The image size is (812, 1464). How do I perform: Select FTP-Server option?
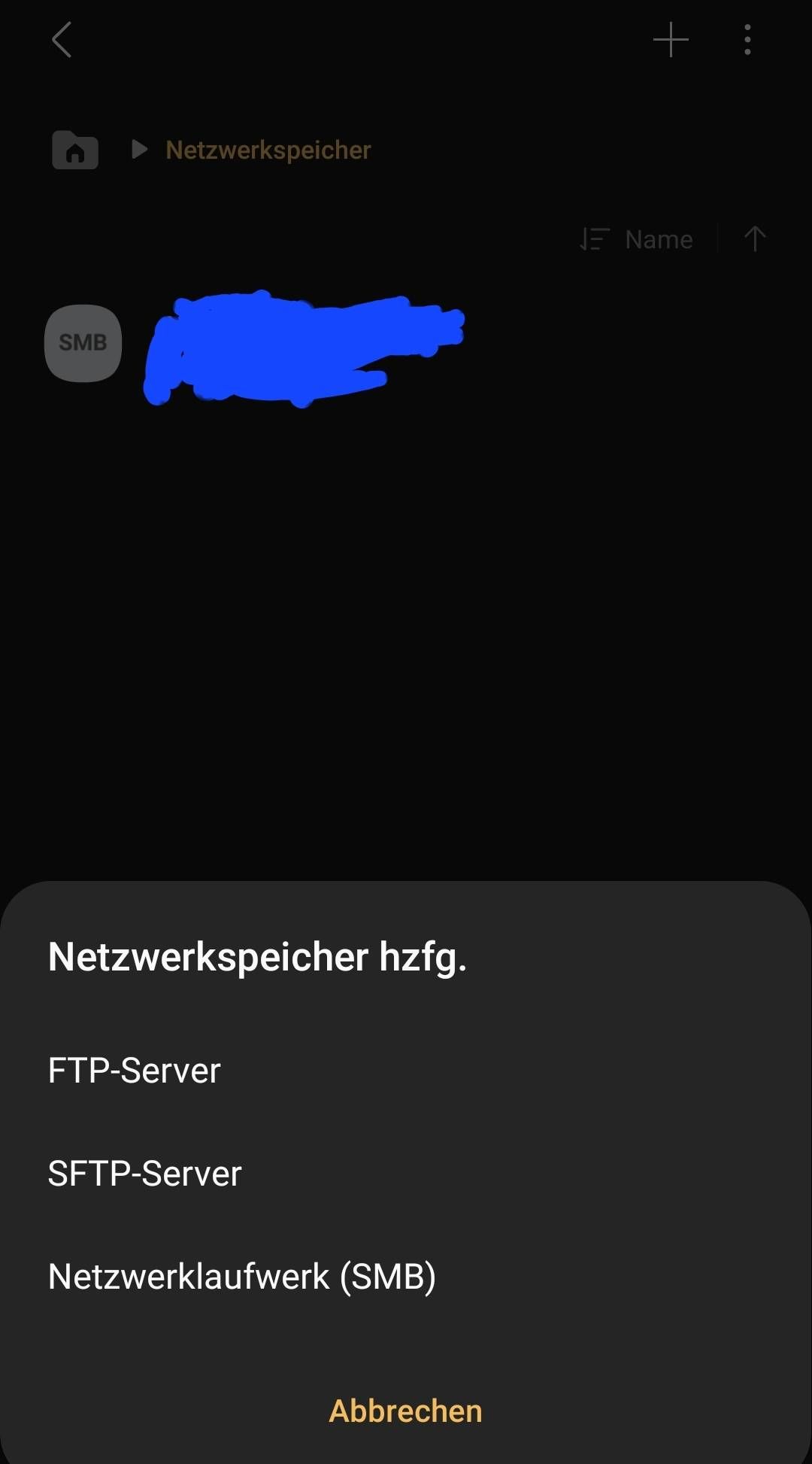tap(135, 1071)
